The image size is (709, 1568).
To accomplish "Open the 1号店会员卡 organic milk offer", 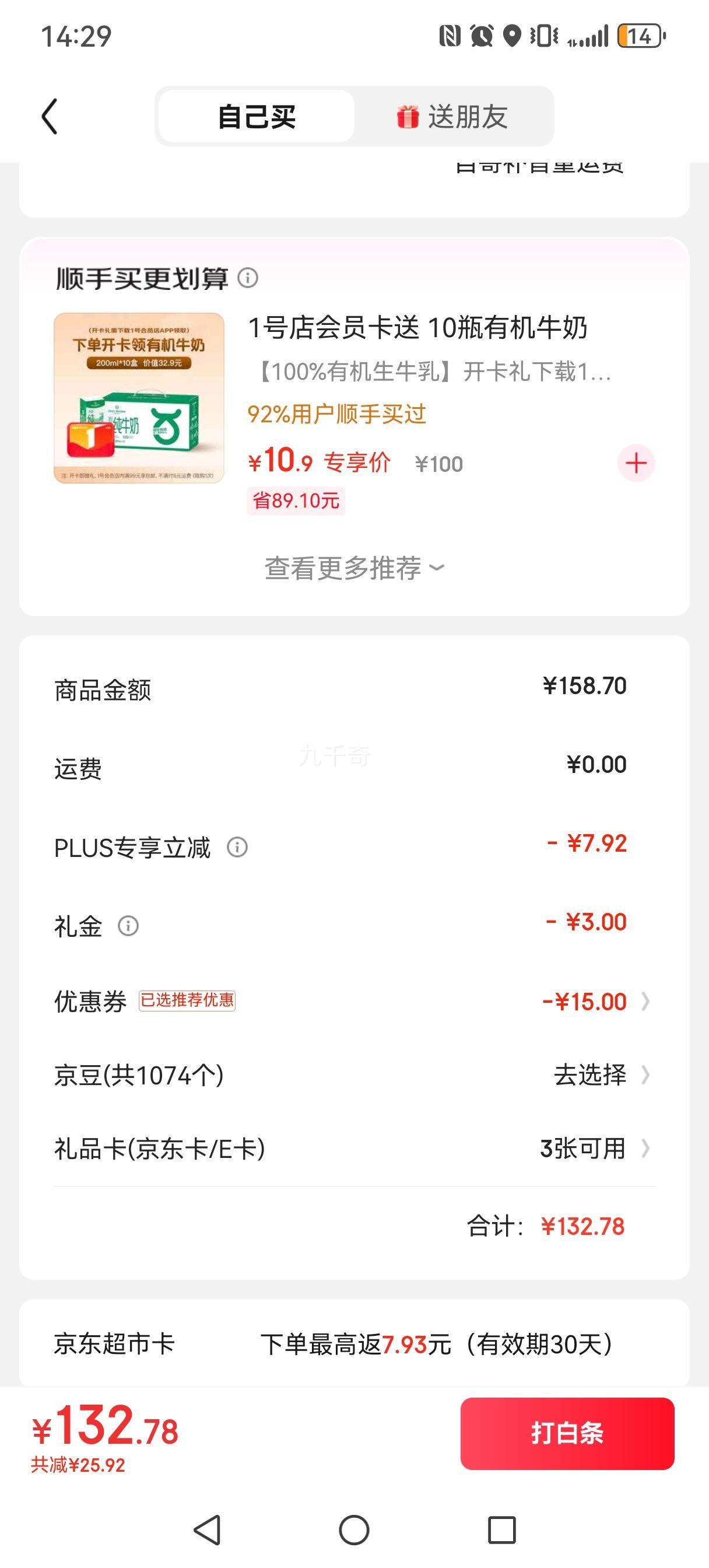I will pos(416,328).
